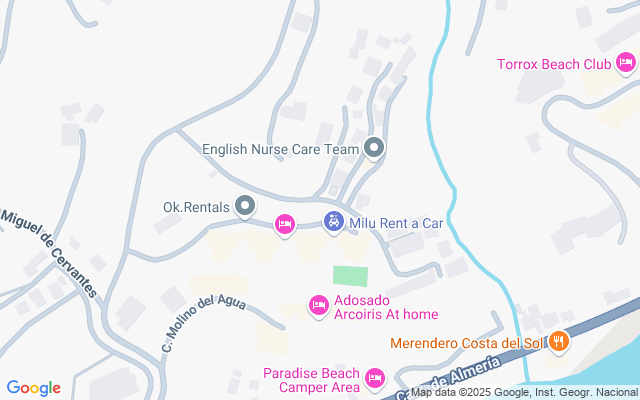Open the Milu Rent a Car pin
Image resolution: width=640 pixels, height=400 pixels.
pyautogui.click(x=333, y=223)
